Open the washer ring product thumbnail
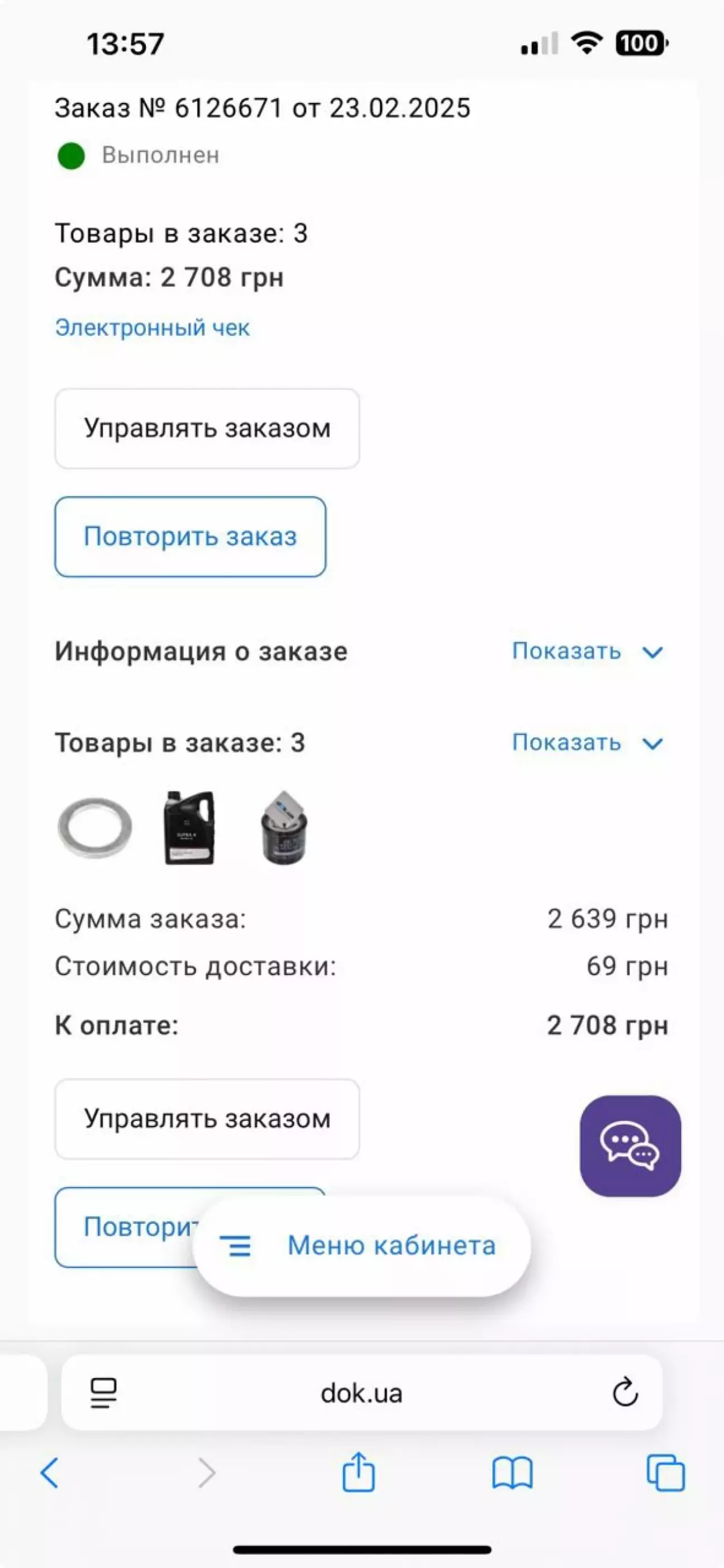This screenshot has height=1568, width=724. click(95, 828)
